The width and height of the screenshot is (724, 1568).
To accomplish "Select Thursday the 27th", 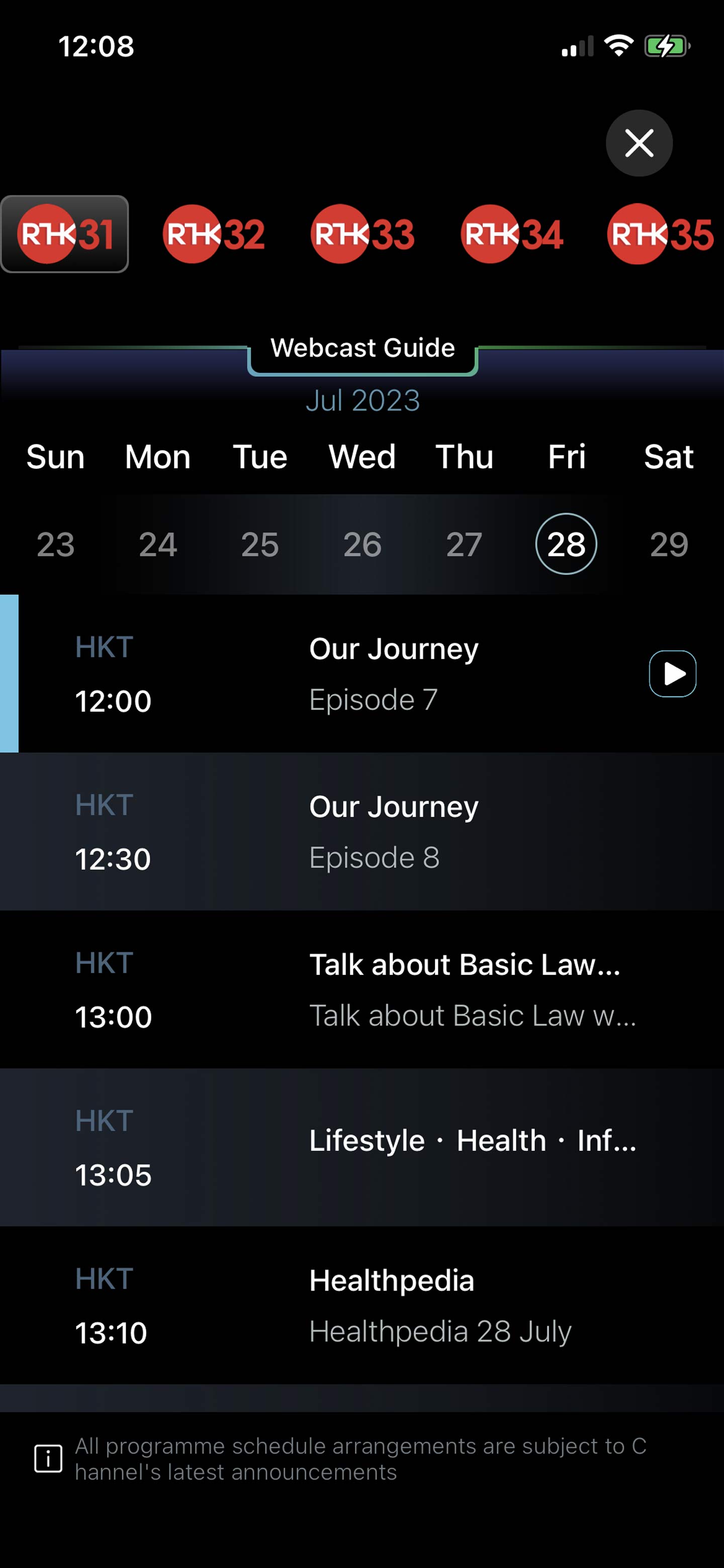I will click(x=464, y=544).
